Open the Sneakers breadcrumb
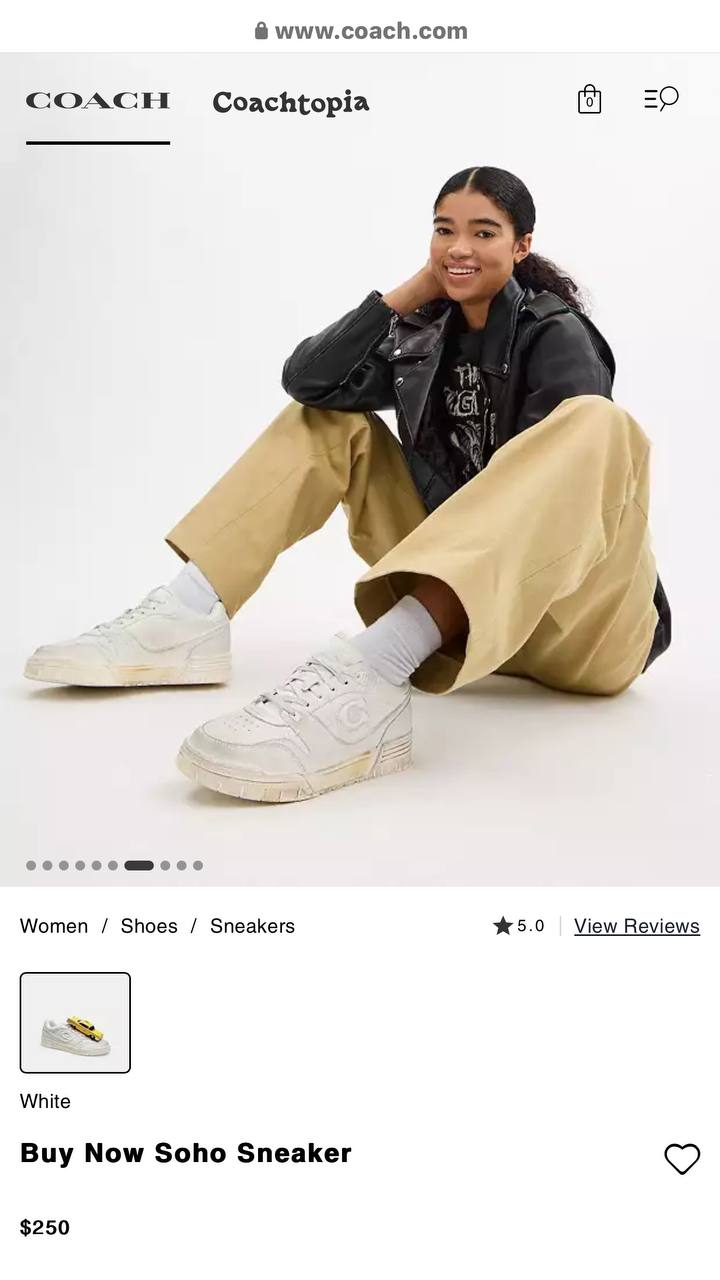 tap(252, 926)
